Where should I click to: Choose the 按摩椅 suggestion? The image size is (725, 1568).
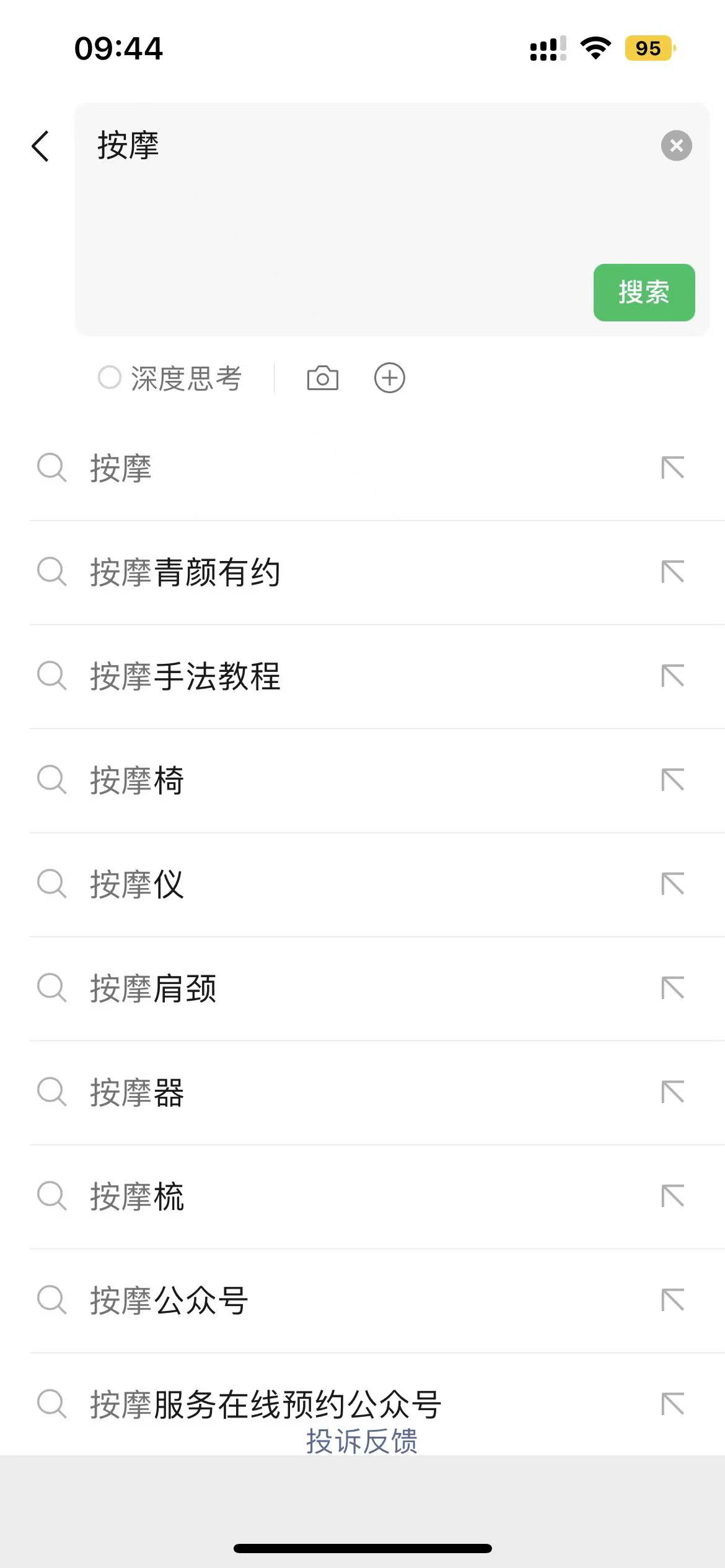138,780
